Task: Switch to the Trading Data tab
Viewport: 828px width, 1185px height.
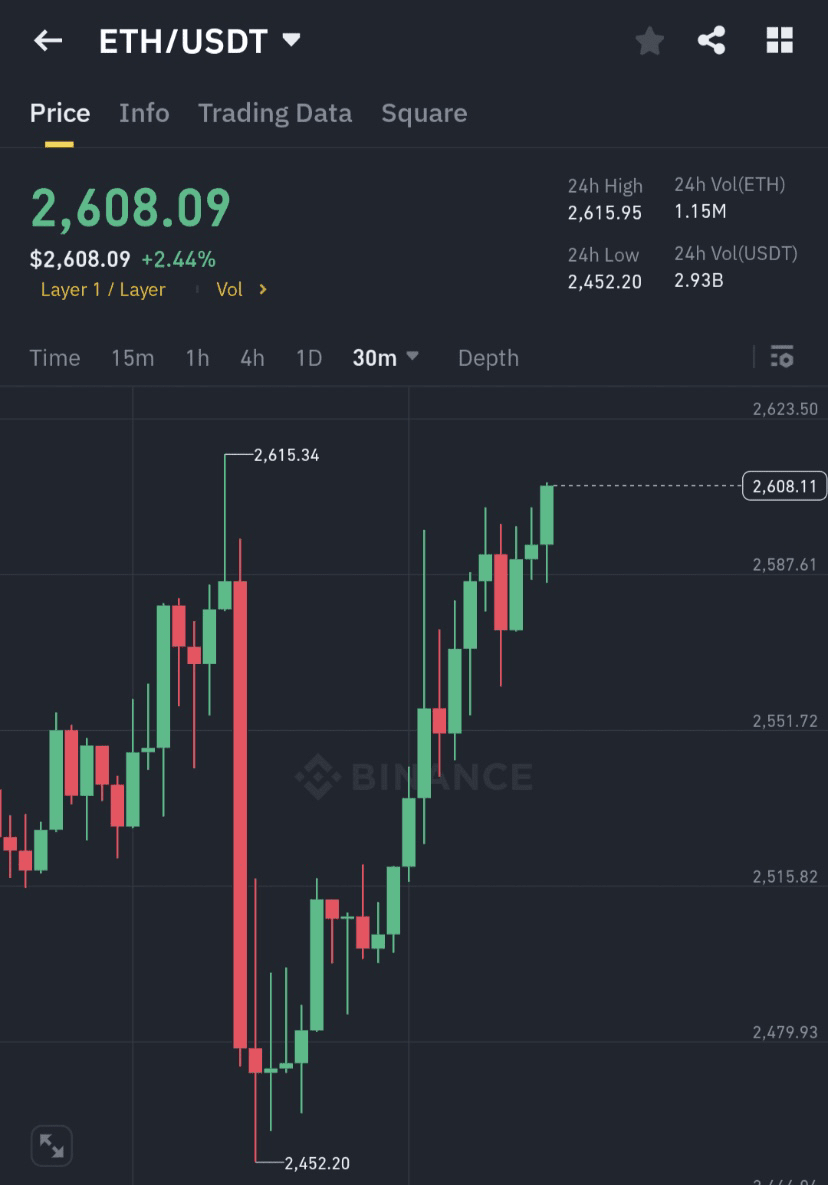Action: (275, 113)
